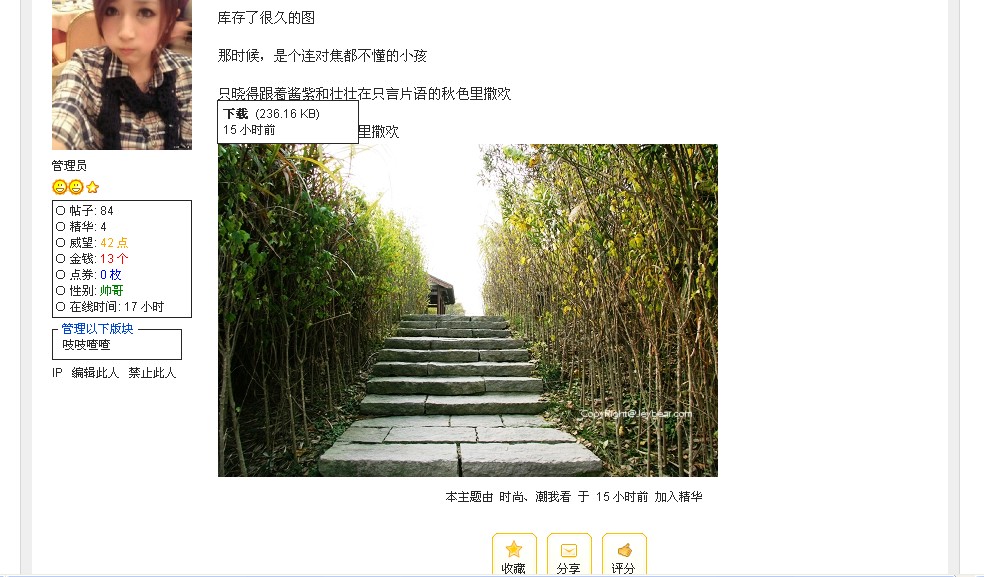The height and width of the screenshot is (577, 984).
Task: Tap the 收藏 favorite button
Action: tap(514, 556)
